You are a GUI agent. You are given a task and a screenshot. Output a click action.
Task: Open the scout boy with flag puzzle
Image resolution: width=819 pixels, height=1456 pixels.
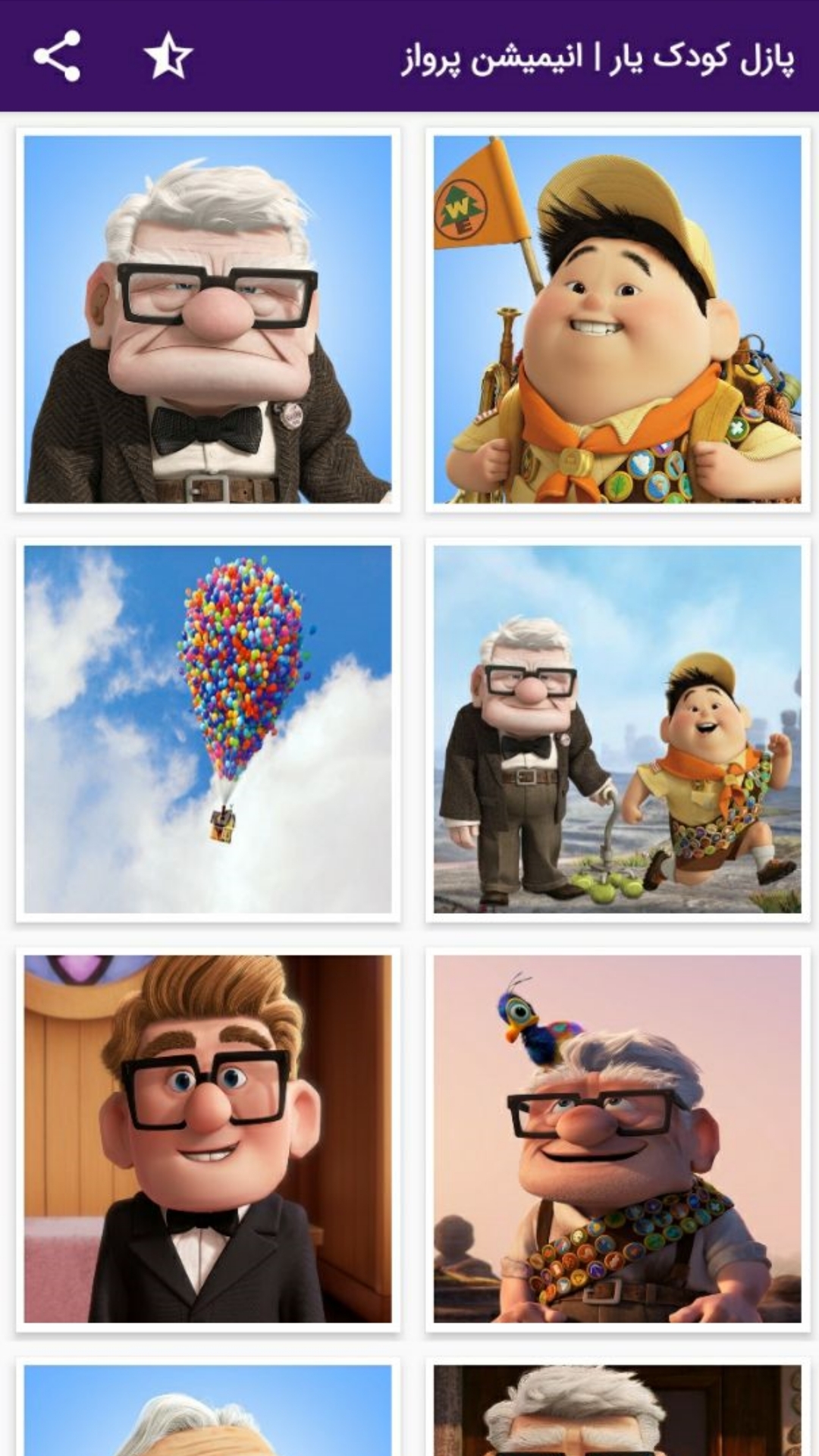[617, 319]
